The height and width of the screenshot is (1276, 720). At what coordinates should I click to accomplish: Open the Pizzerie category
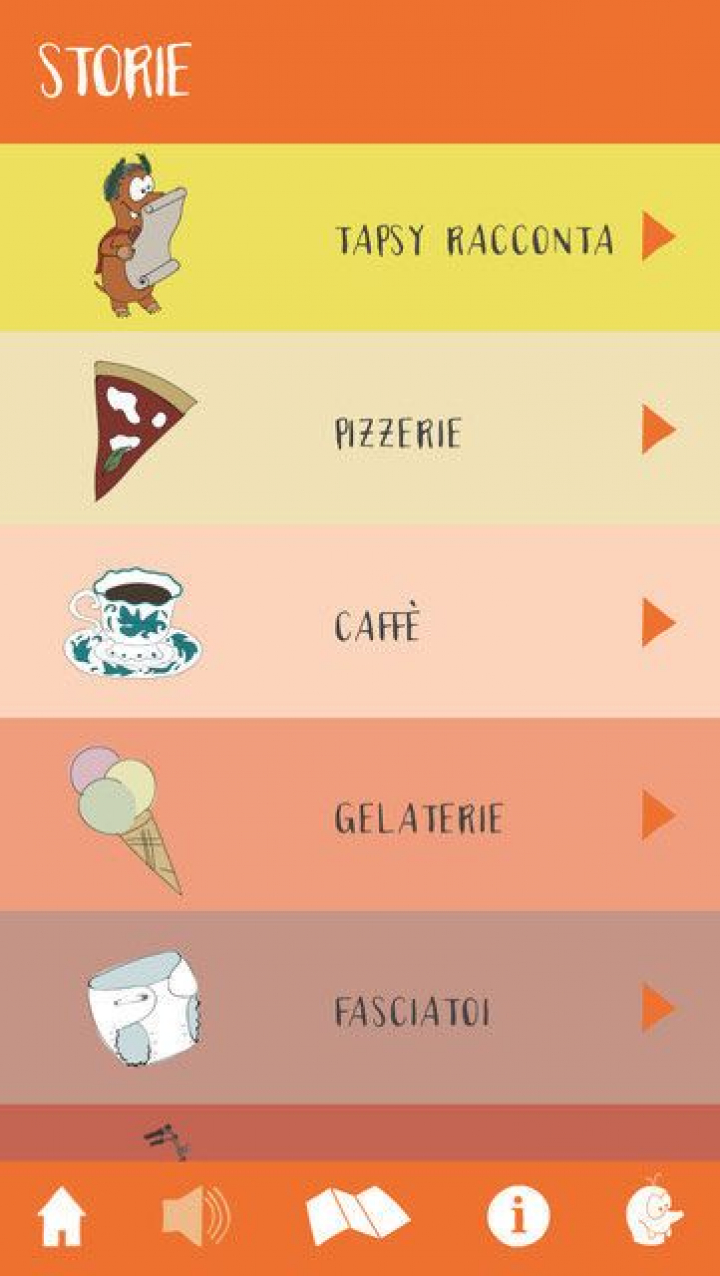398,432
